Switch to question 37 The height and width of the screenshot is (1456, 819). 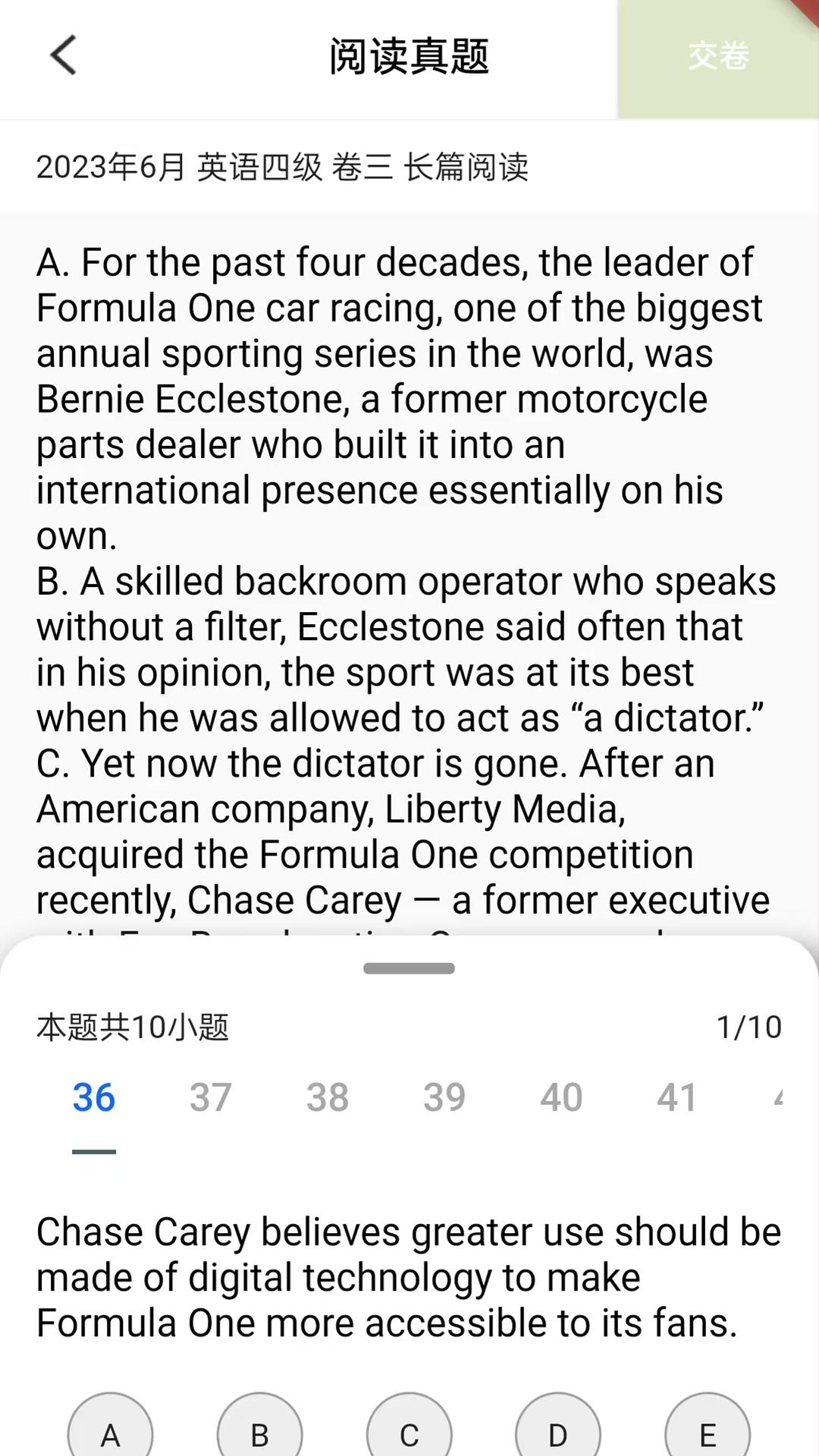[211, 1097]
